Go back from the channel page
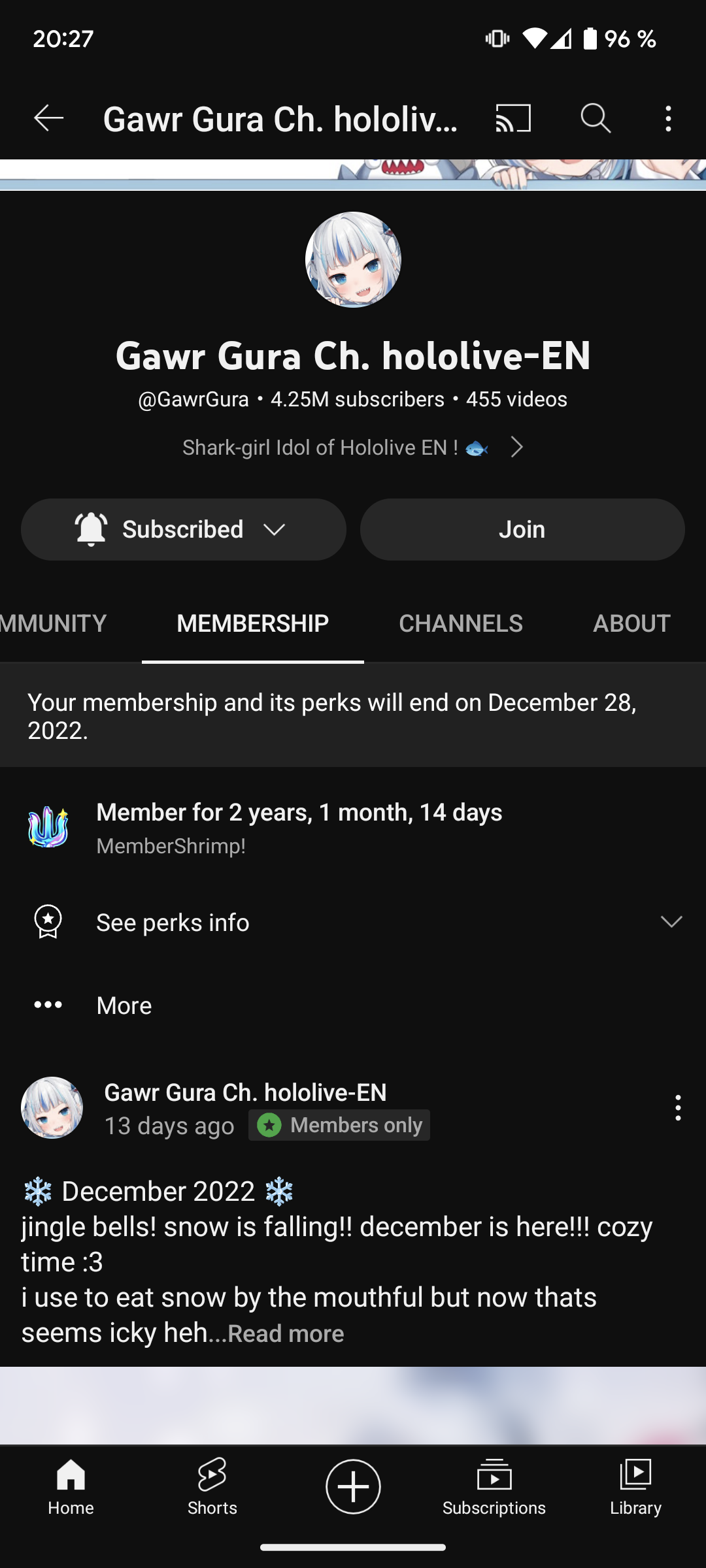Viewport: 706px width, 1568px height. 48,119
